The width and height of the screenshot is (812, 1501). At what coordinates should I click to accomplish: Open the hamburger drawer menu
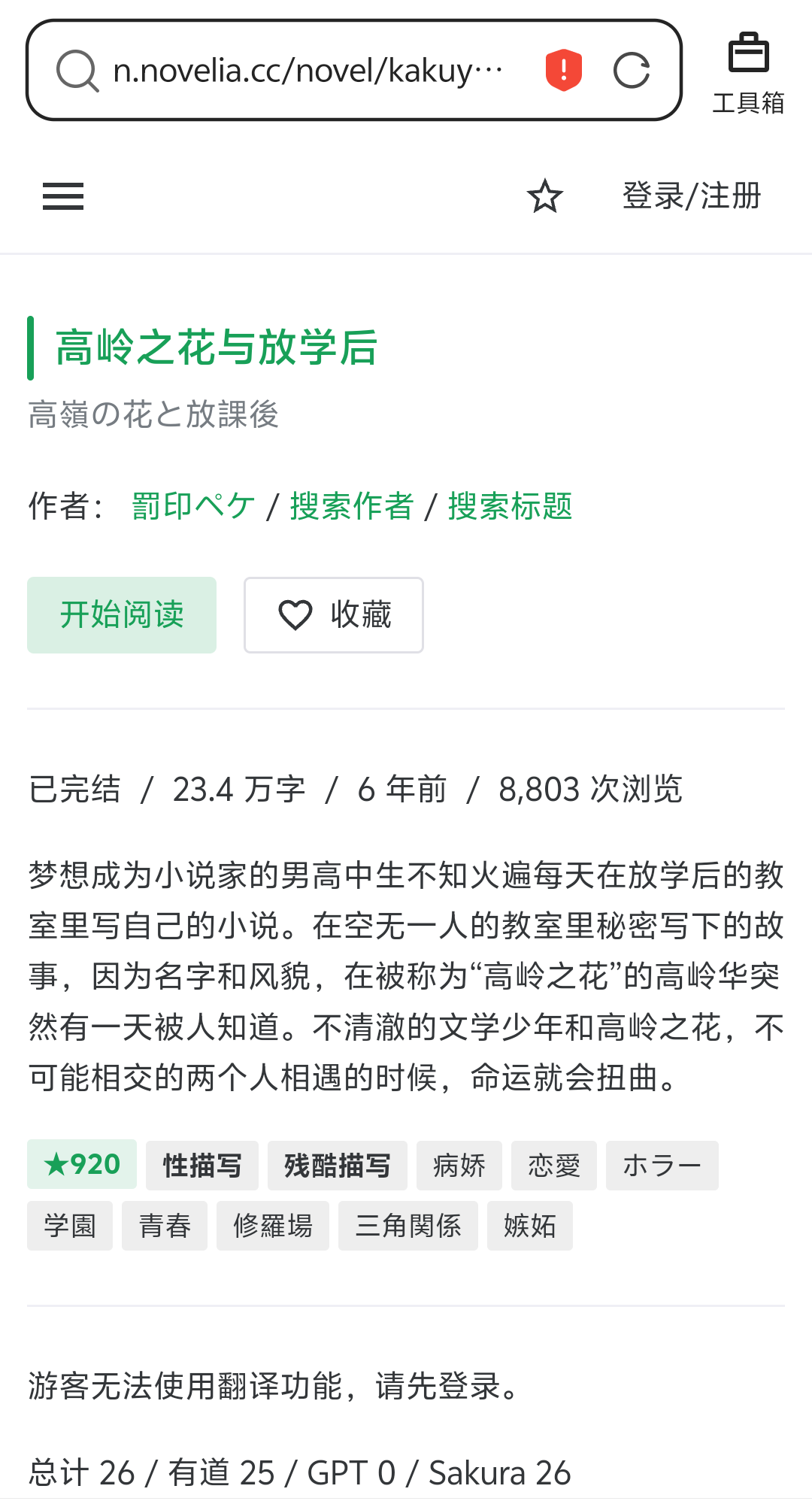tap(63, 196)
